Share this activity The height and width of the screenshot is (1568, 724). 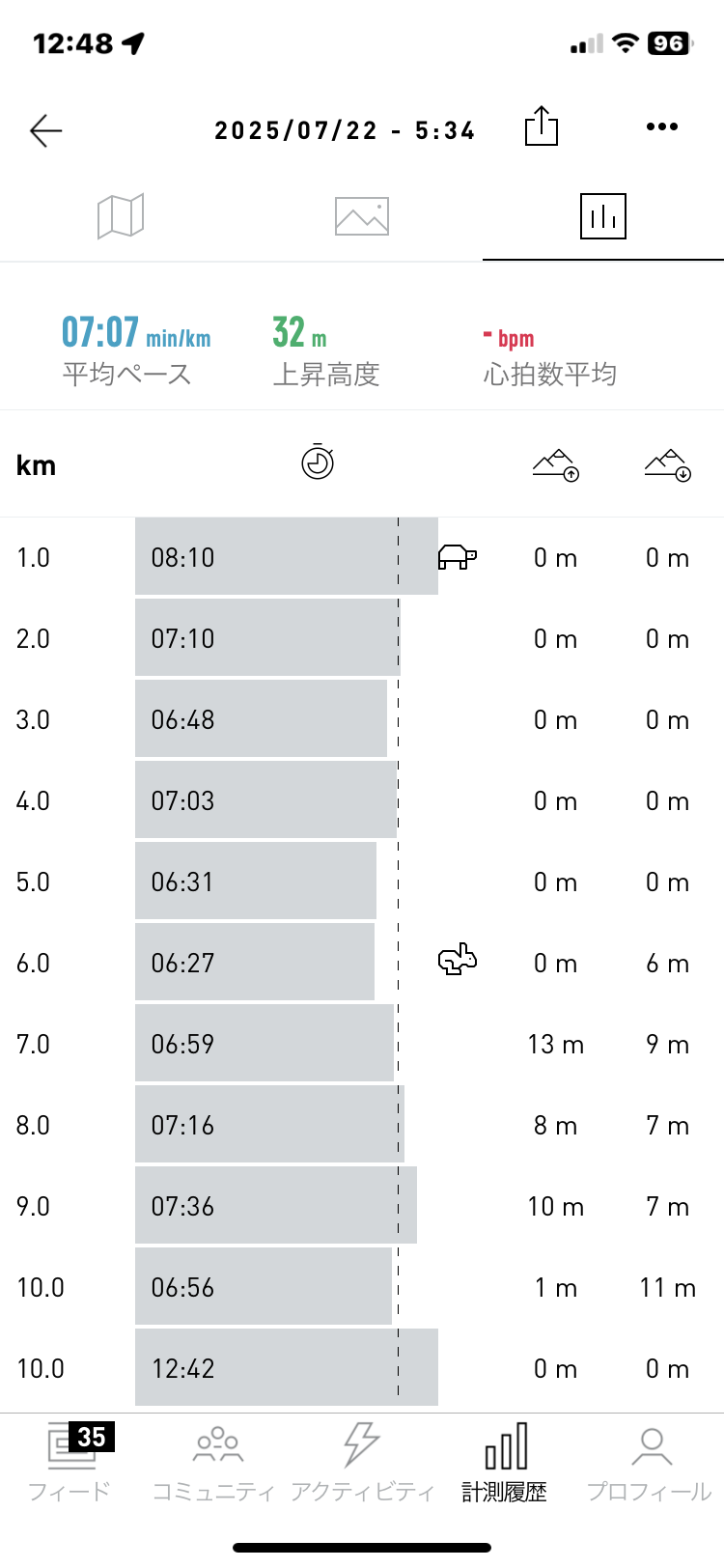pyautogui.click(x=542, y=126)
